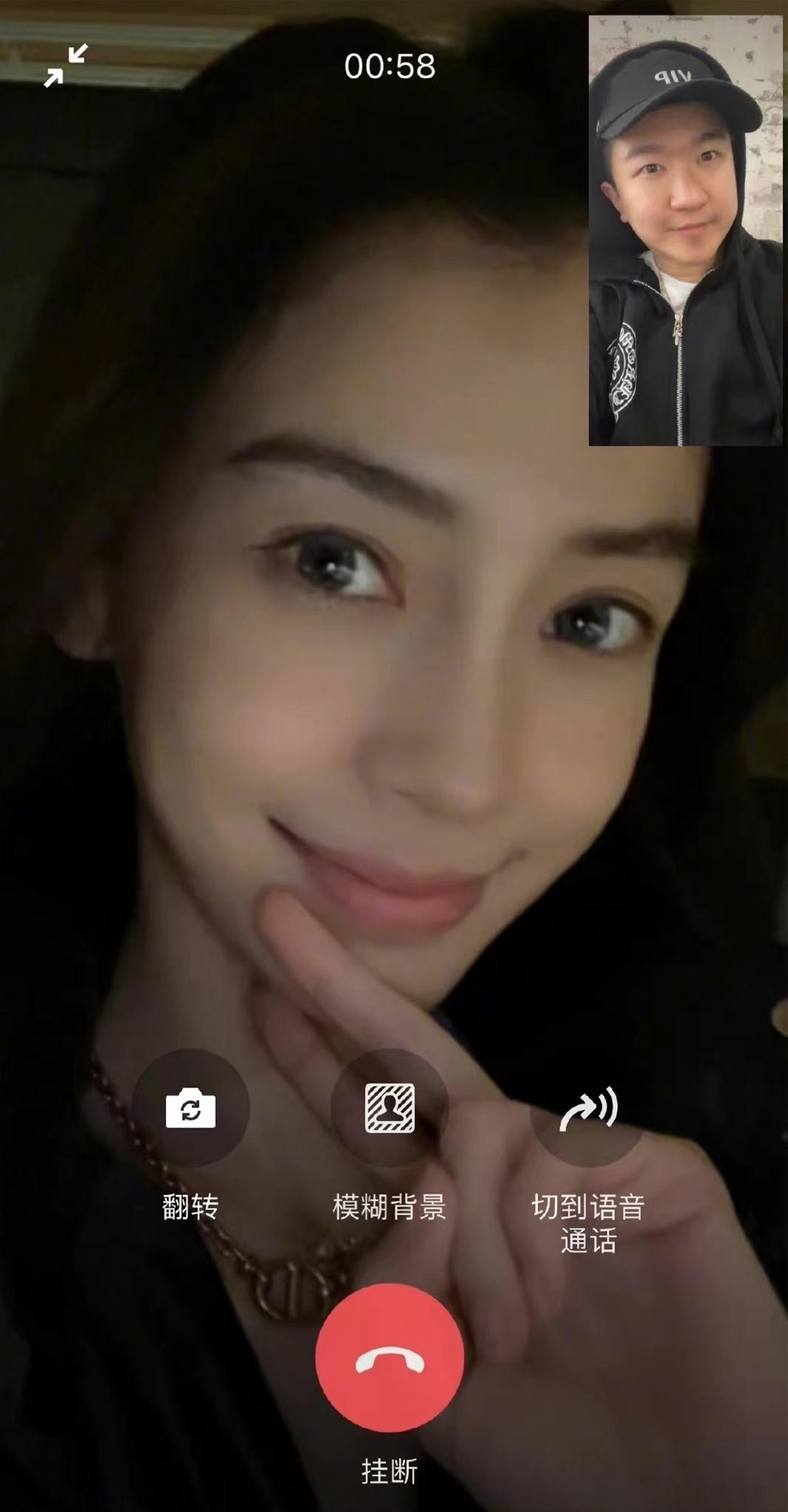Enable 模糊背景 background blur
This screenshot has height=1512, width=788.
pos(390,1107)
